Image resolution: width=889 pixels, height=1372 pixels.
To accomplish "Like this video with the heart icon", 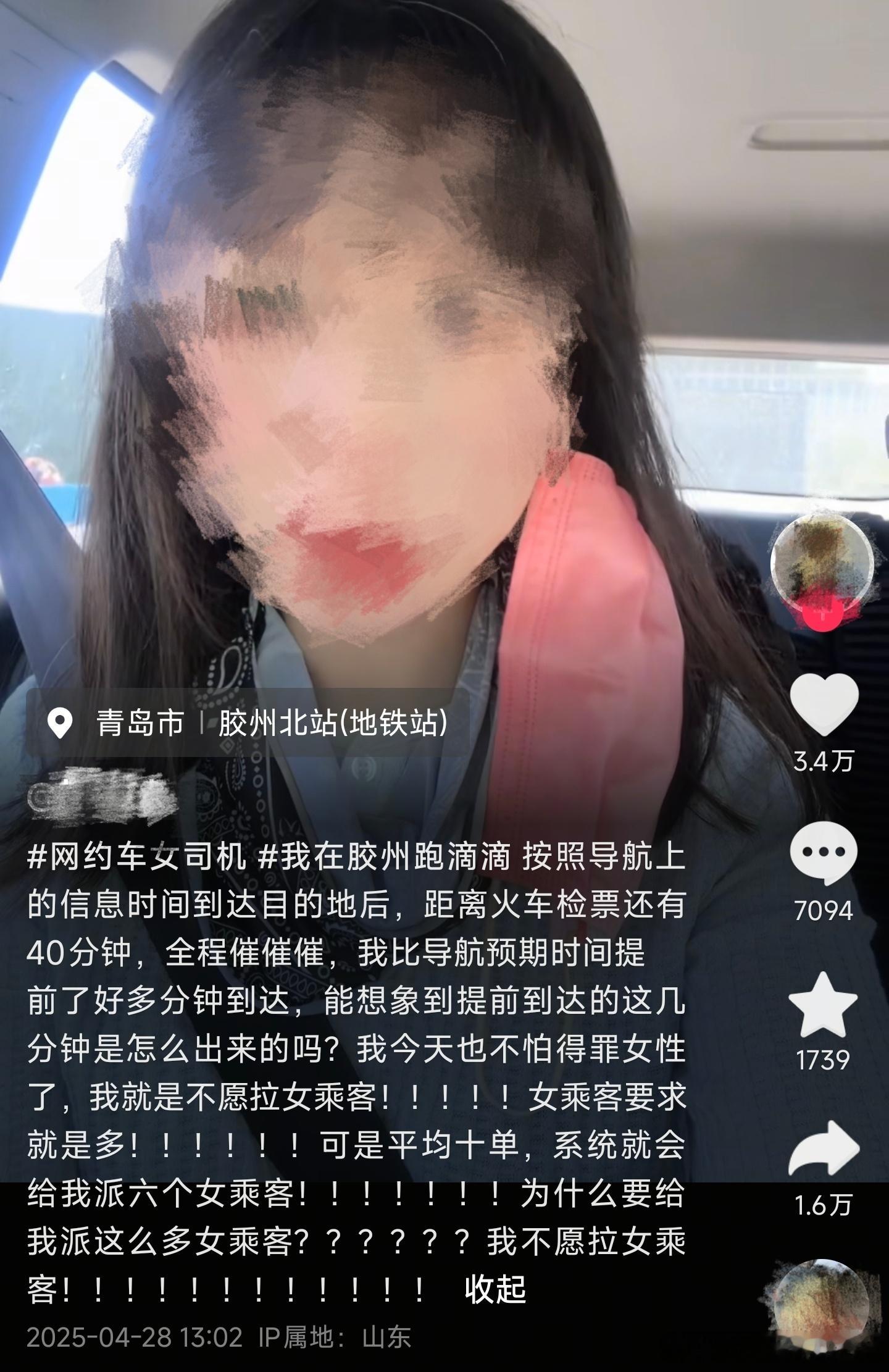I will coord(824,704).
